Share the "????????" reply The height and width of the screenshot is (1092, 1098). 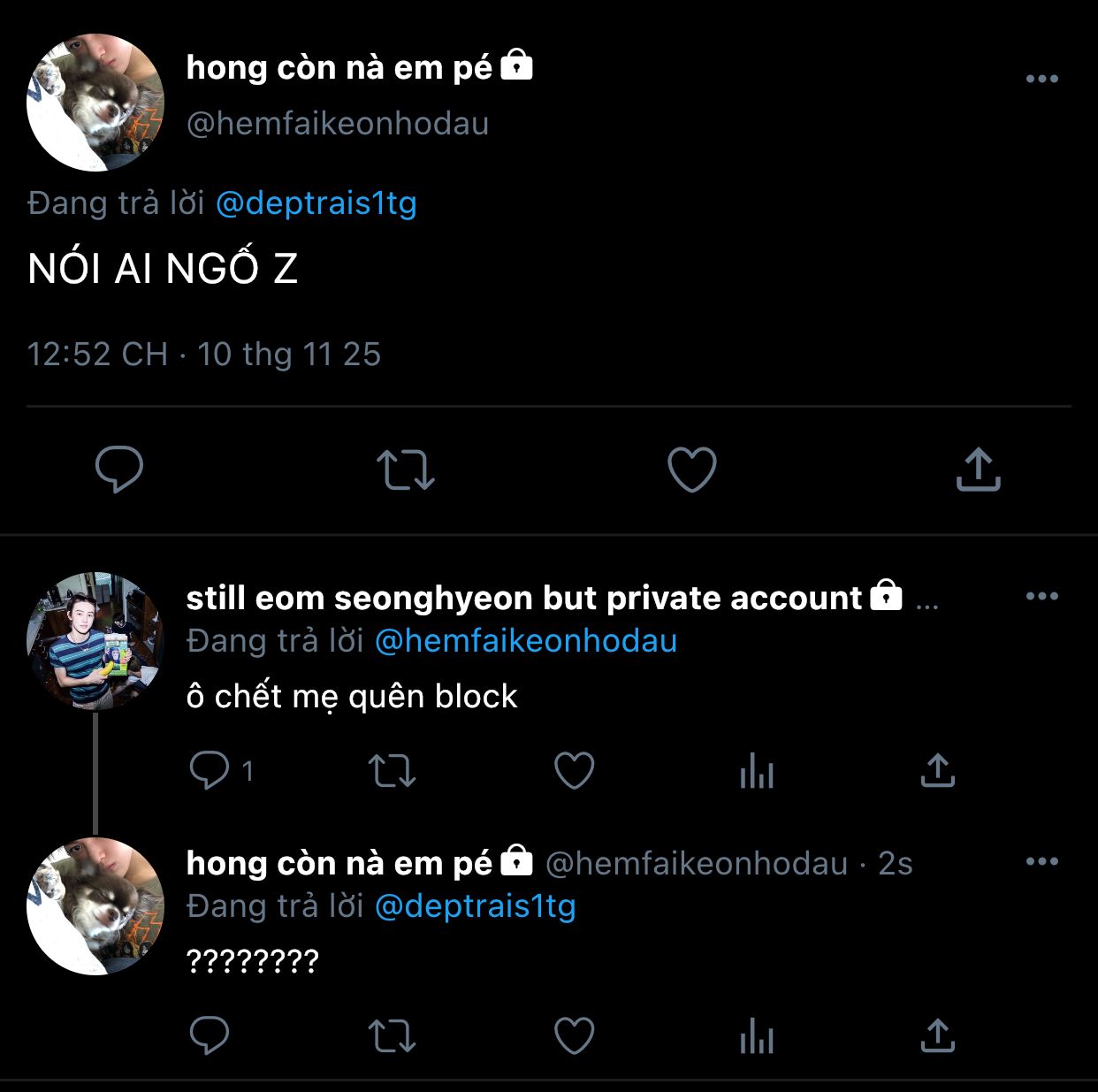click(x=937, y=1035)
